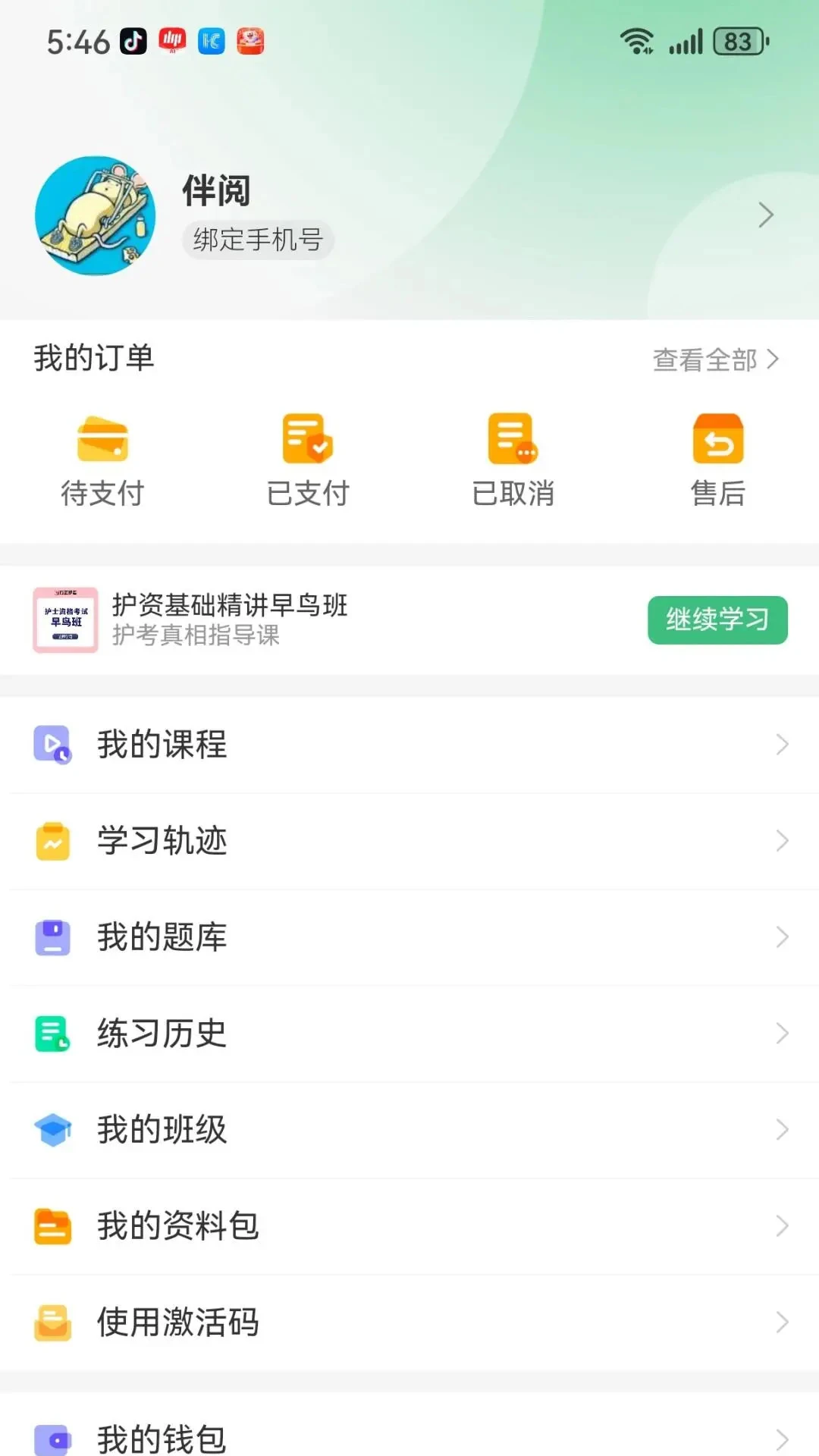Select 我的资料包 materials row
This screenshot has height=1456, width=819.
click(409, 1226)
